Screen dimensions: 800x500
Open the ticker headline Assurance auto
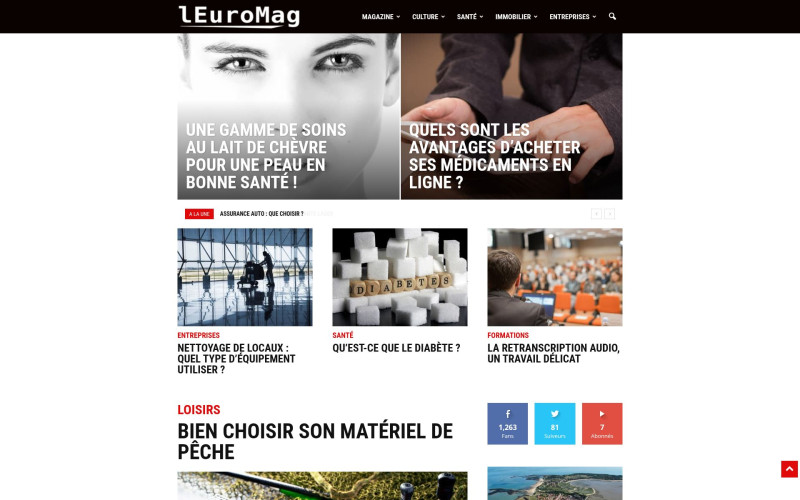[261, 214]
